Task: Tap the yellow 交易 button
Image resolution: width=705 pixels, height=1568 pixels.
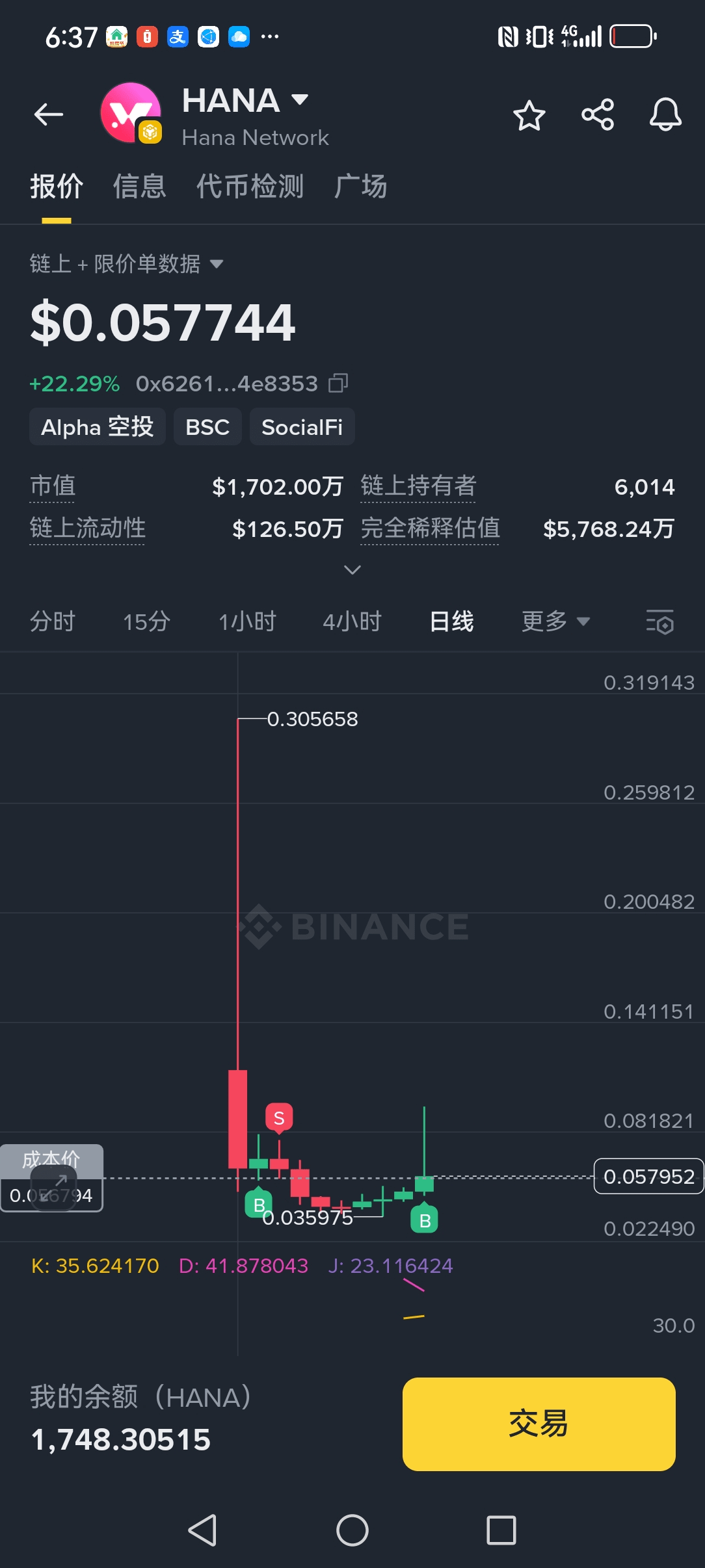Action: click(539, 1424)
